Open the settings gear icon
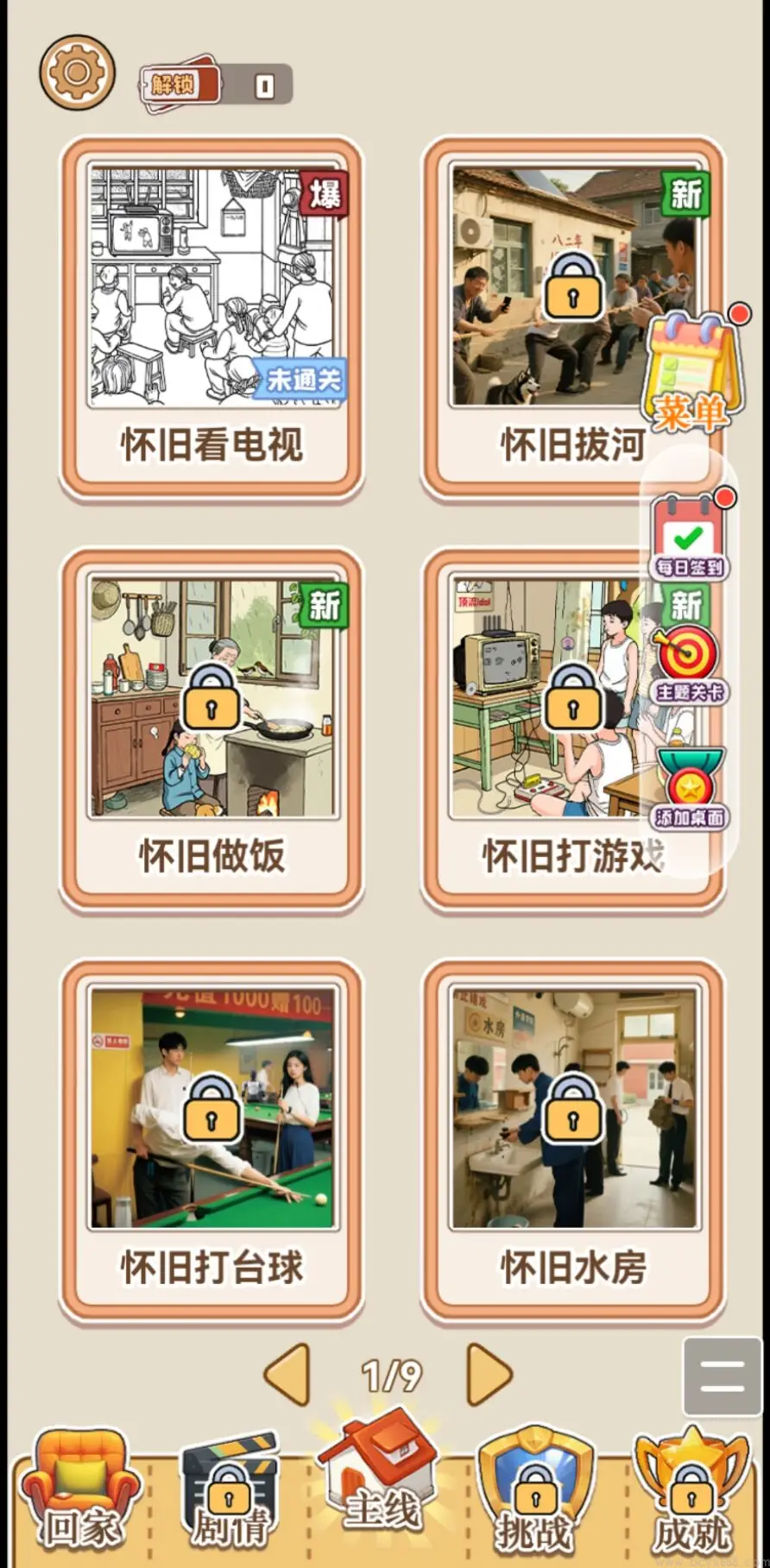The image size is (770, 1568). click(x=77, y=72)
